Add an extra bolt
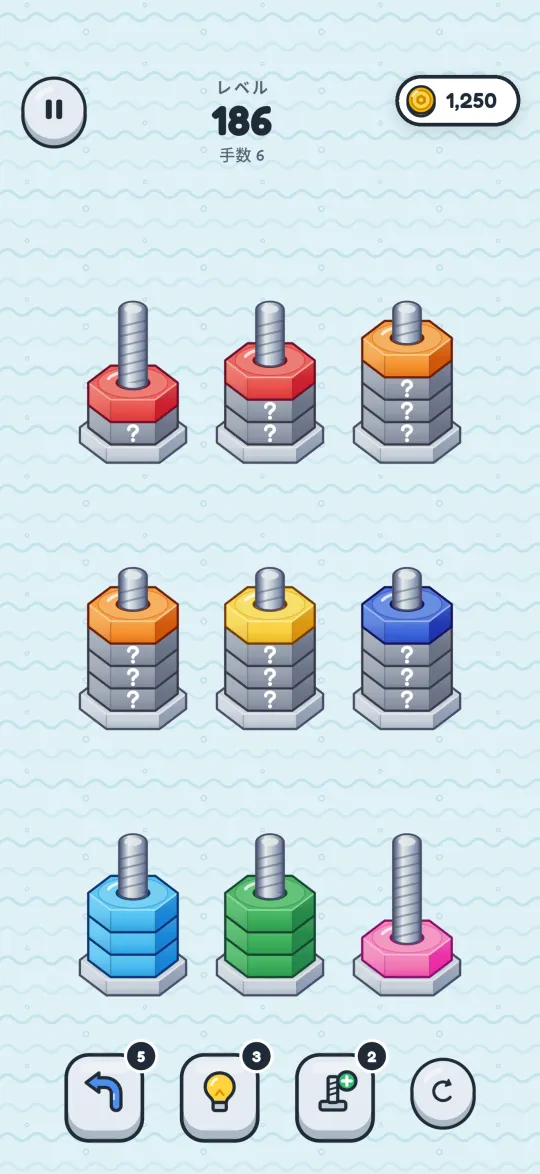 [x=335, y=1095]
